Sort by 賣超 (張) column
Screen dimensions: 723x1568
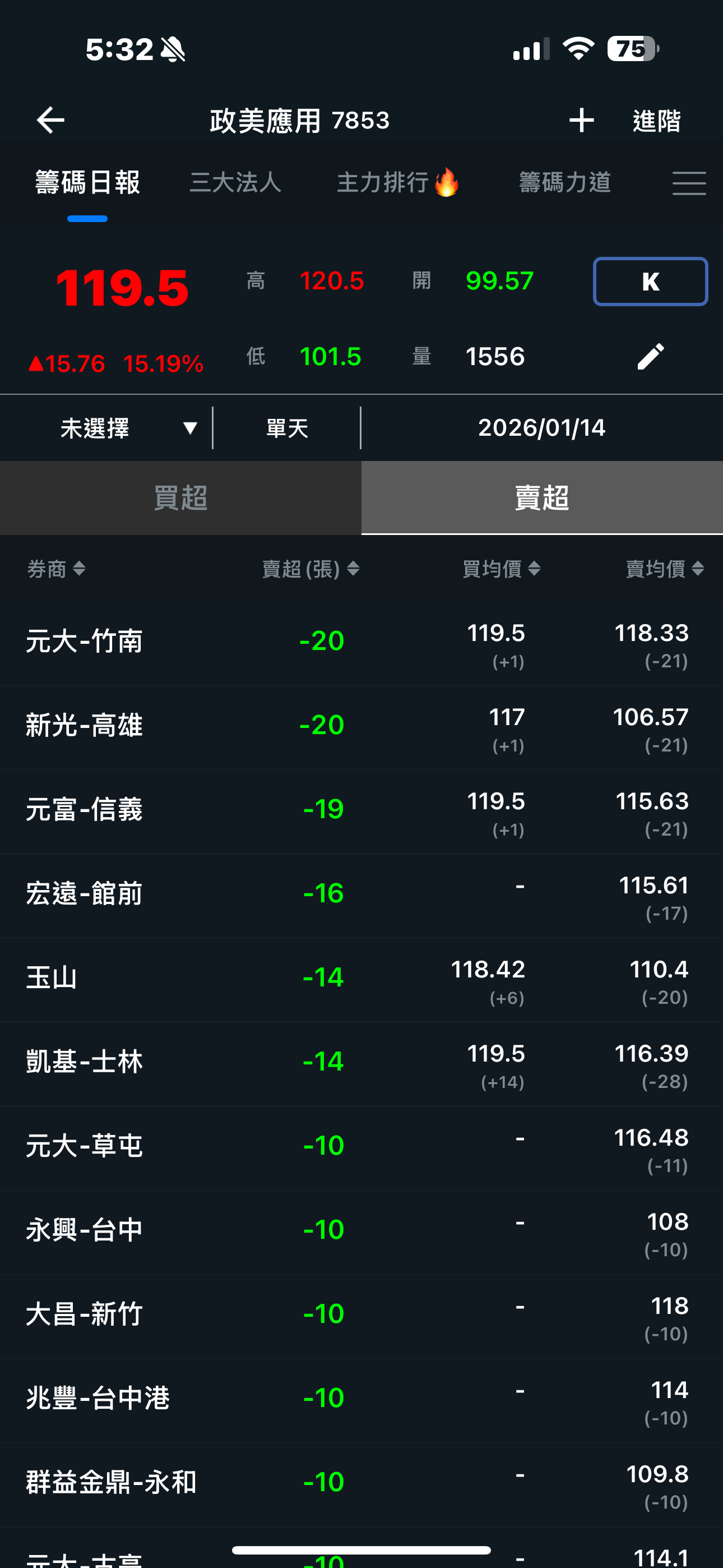pyautogui.click(x=310, y=569)
